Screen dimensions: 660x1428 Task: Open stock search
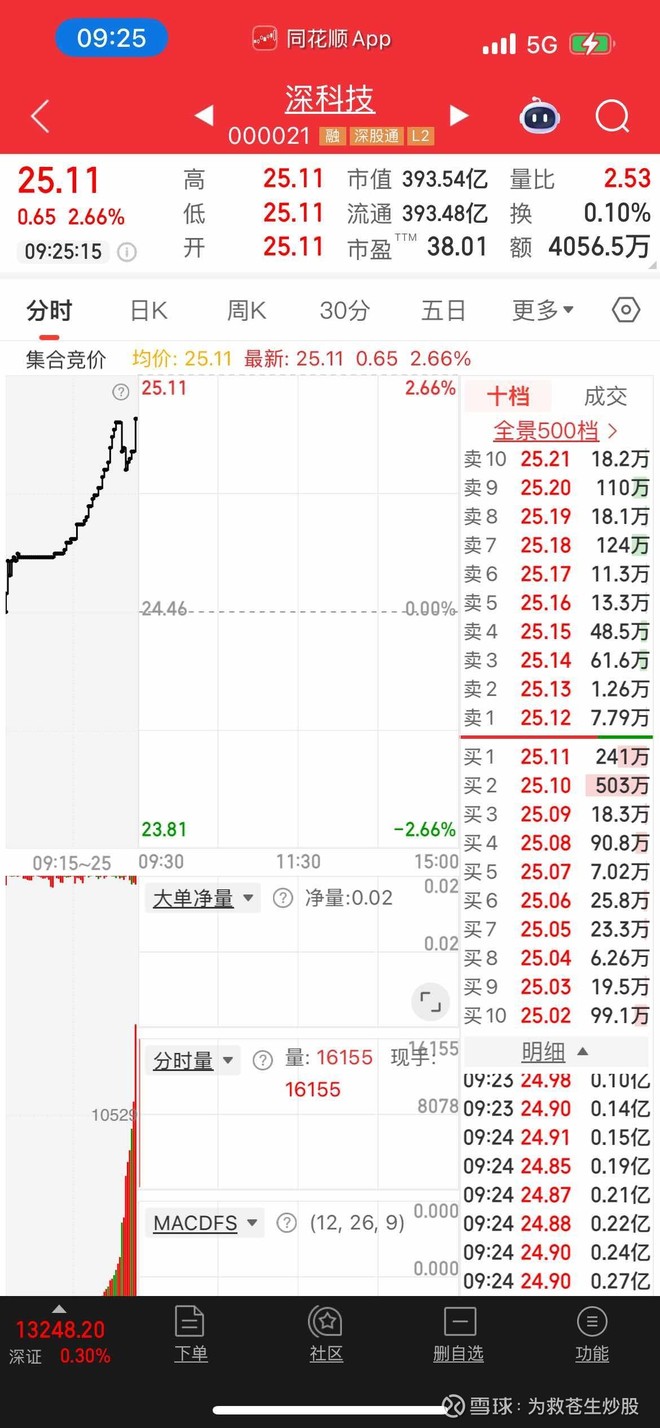coord(612,117)
